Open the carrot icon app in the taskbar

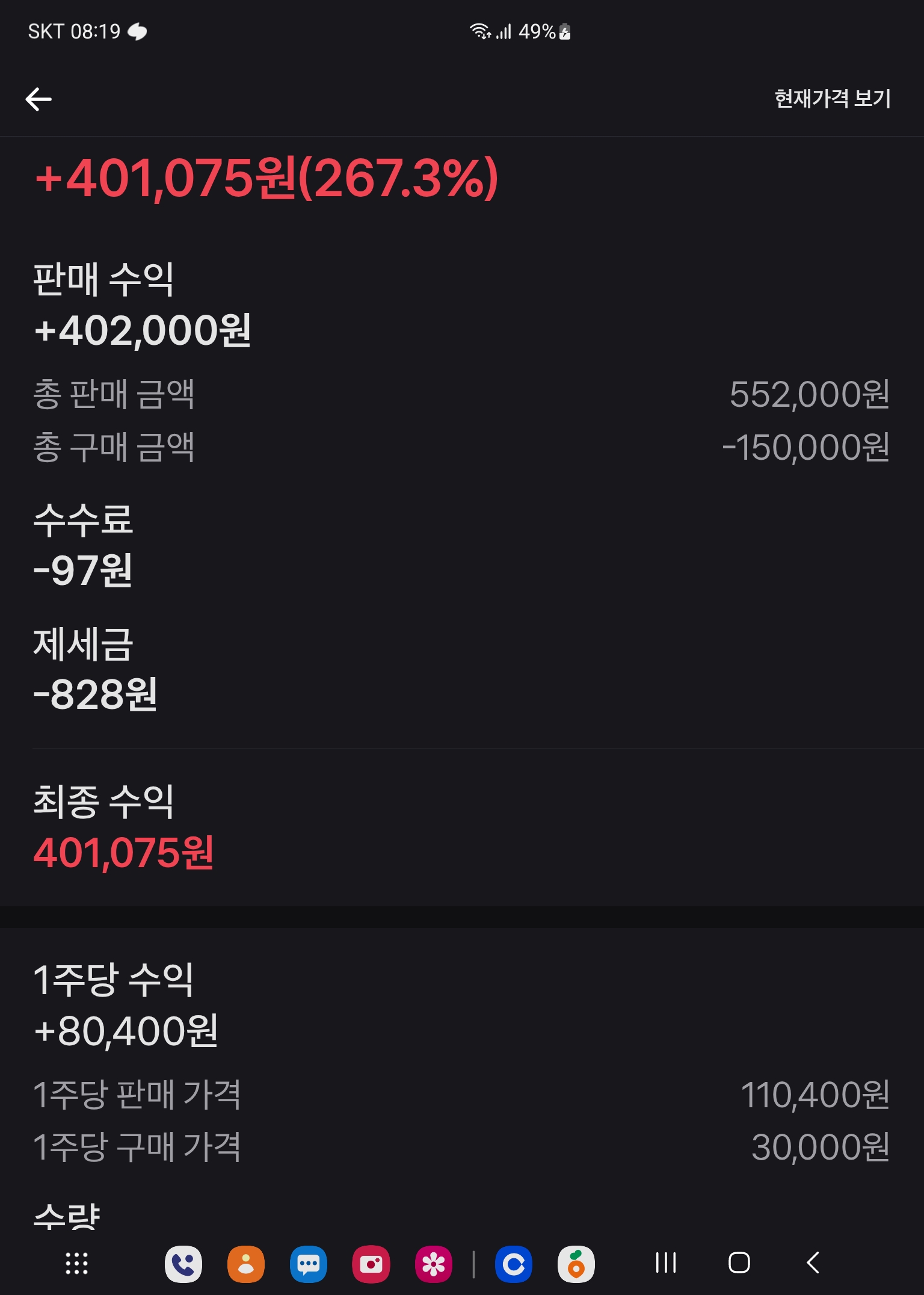click(x=576, y=1264)
